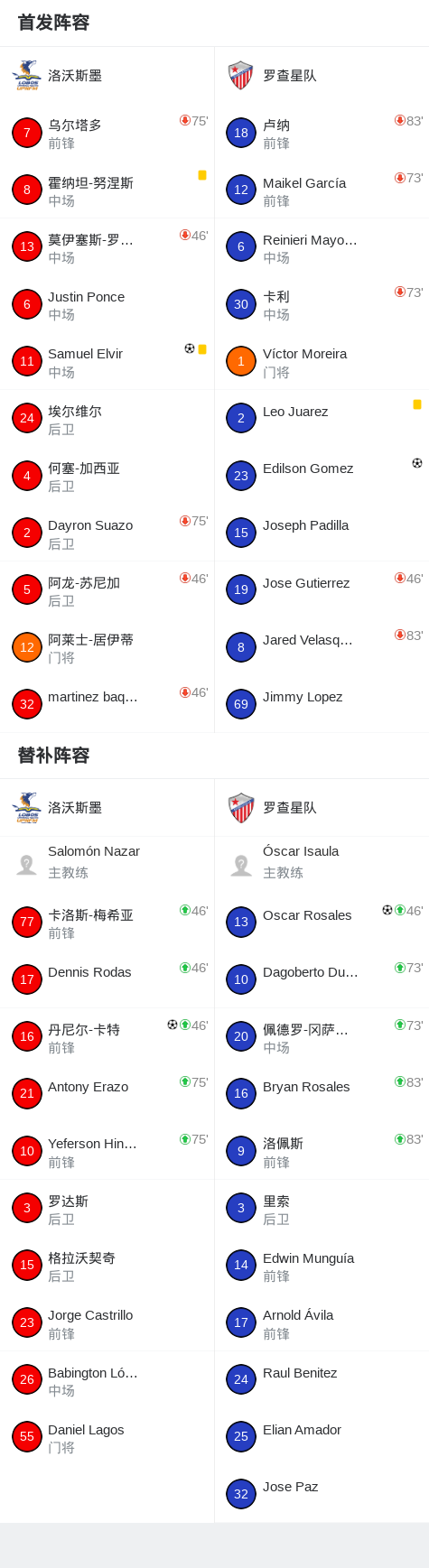
Task: View coach Óscar Isaula
Action: pyautogui.click(x=322, y=864)
